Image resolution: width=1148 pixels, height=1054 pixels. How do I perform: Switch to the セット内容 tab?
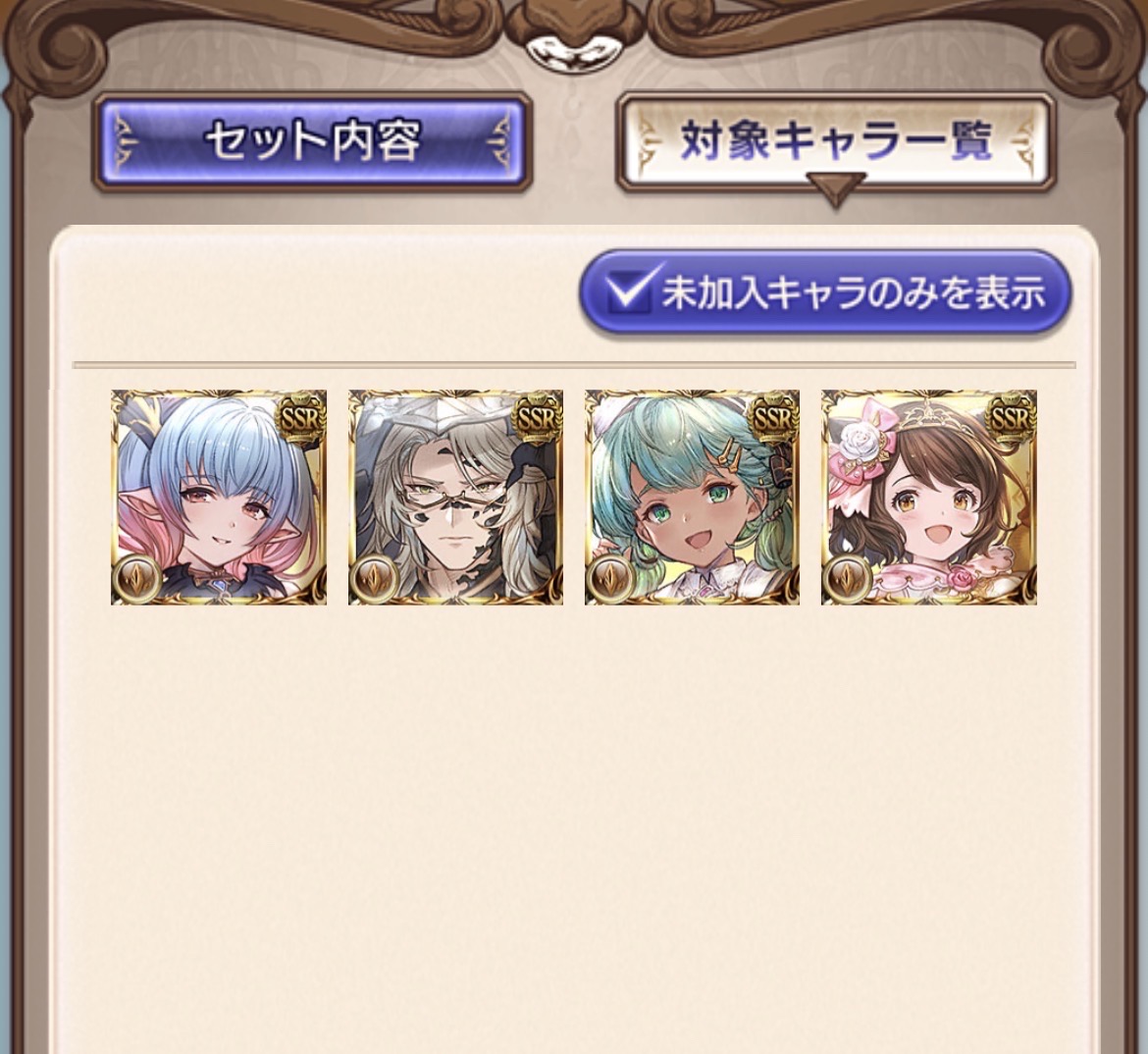[312, 141]
